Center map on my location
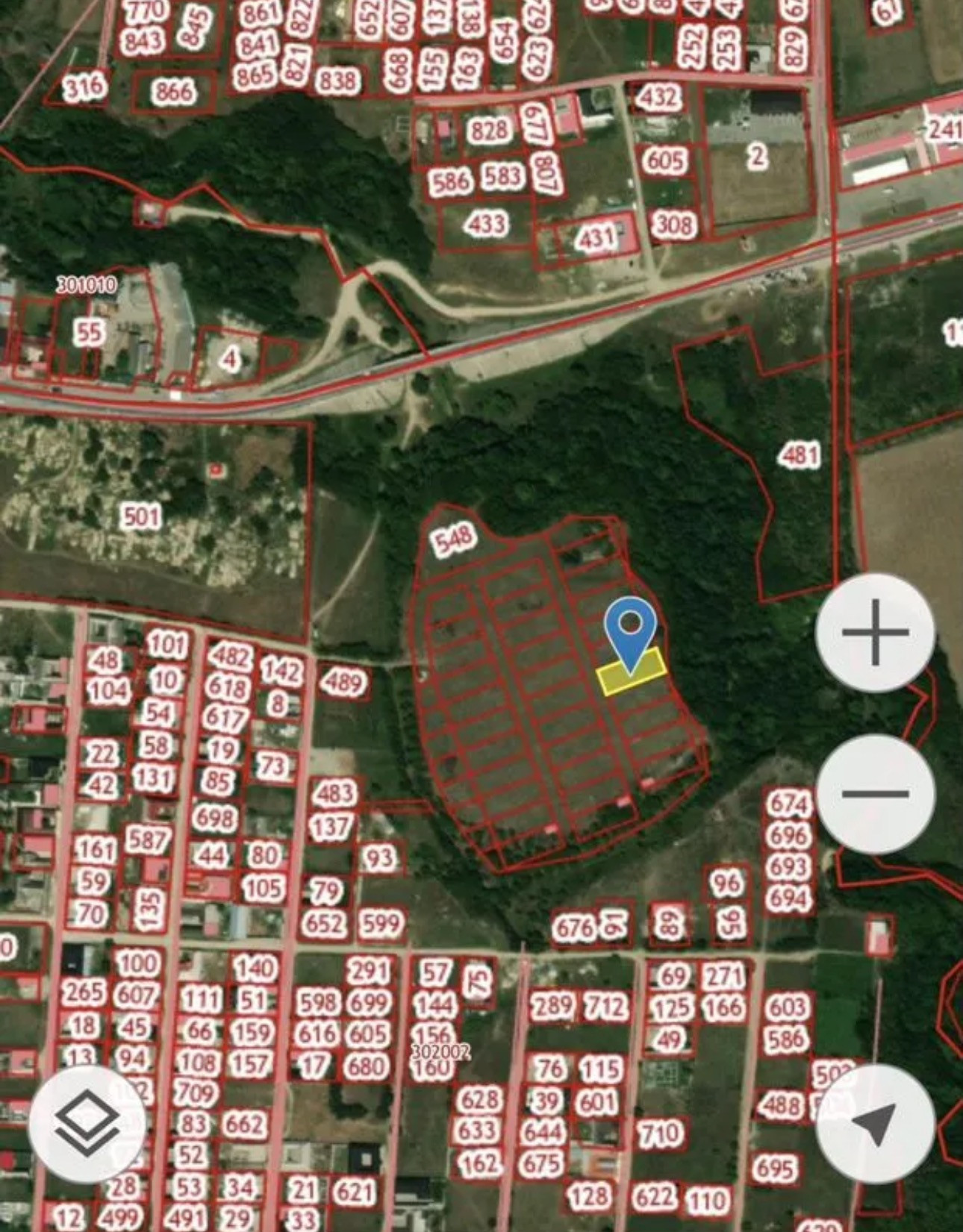963x1232 pixels. pyautogui.click(x=875, y=1124)
